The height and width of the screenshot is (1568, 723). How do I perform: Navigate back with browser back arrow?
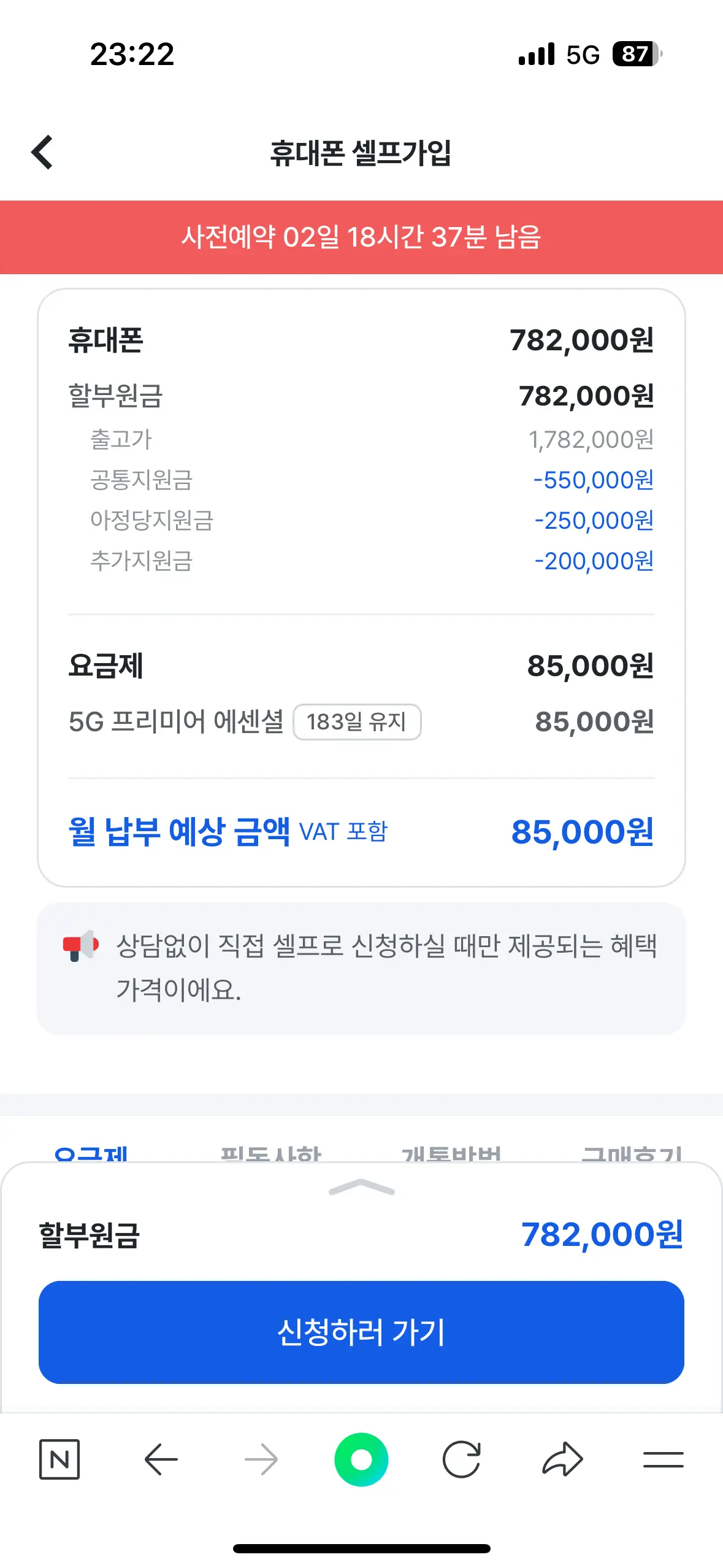(x=161, y=1459)
